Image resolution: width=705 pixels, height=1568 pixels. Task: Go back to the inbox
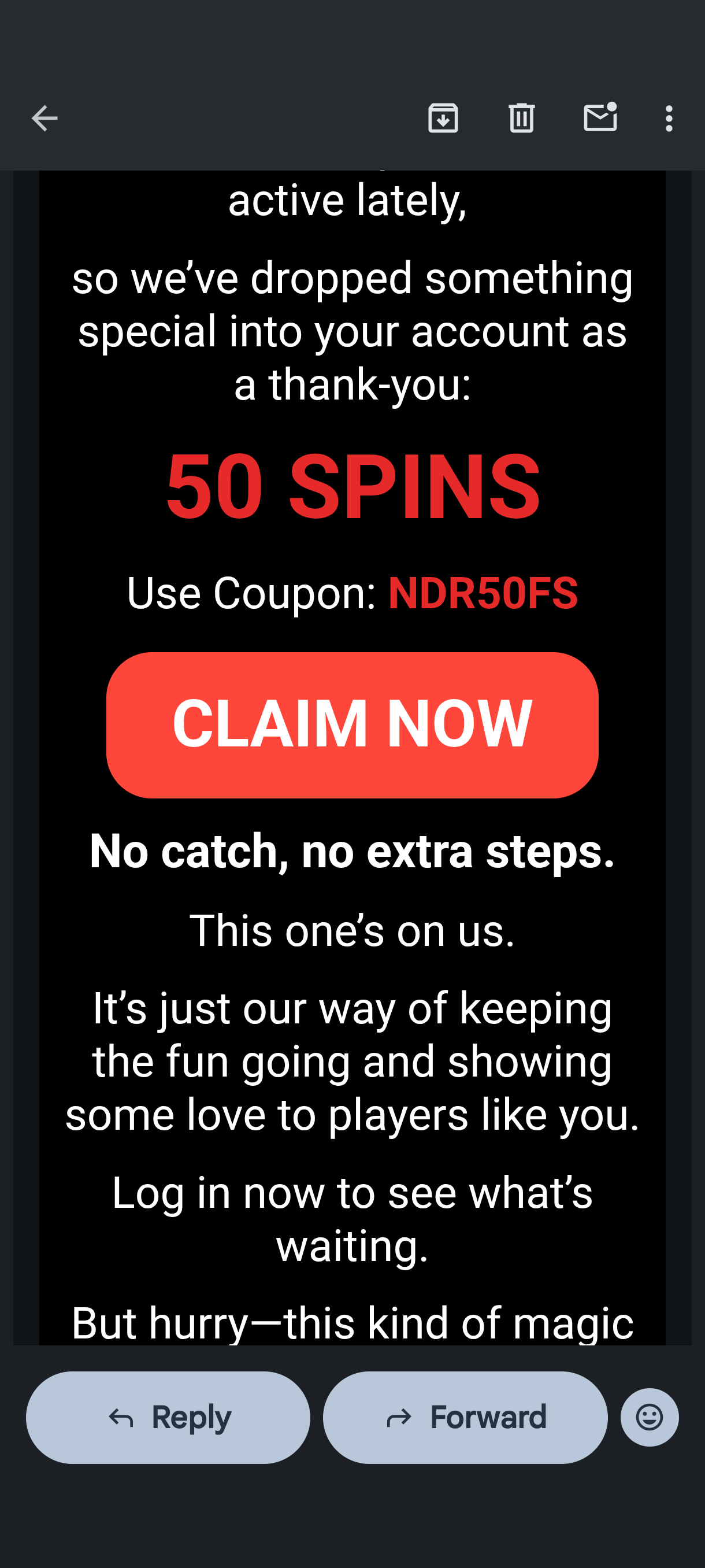44,118
